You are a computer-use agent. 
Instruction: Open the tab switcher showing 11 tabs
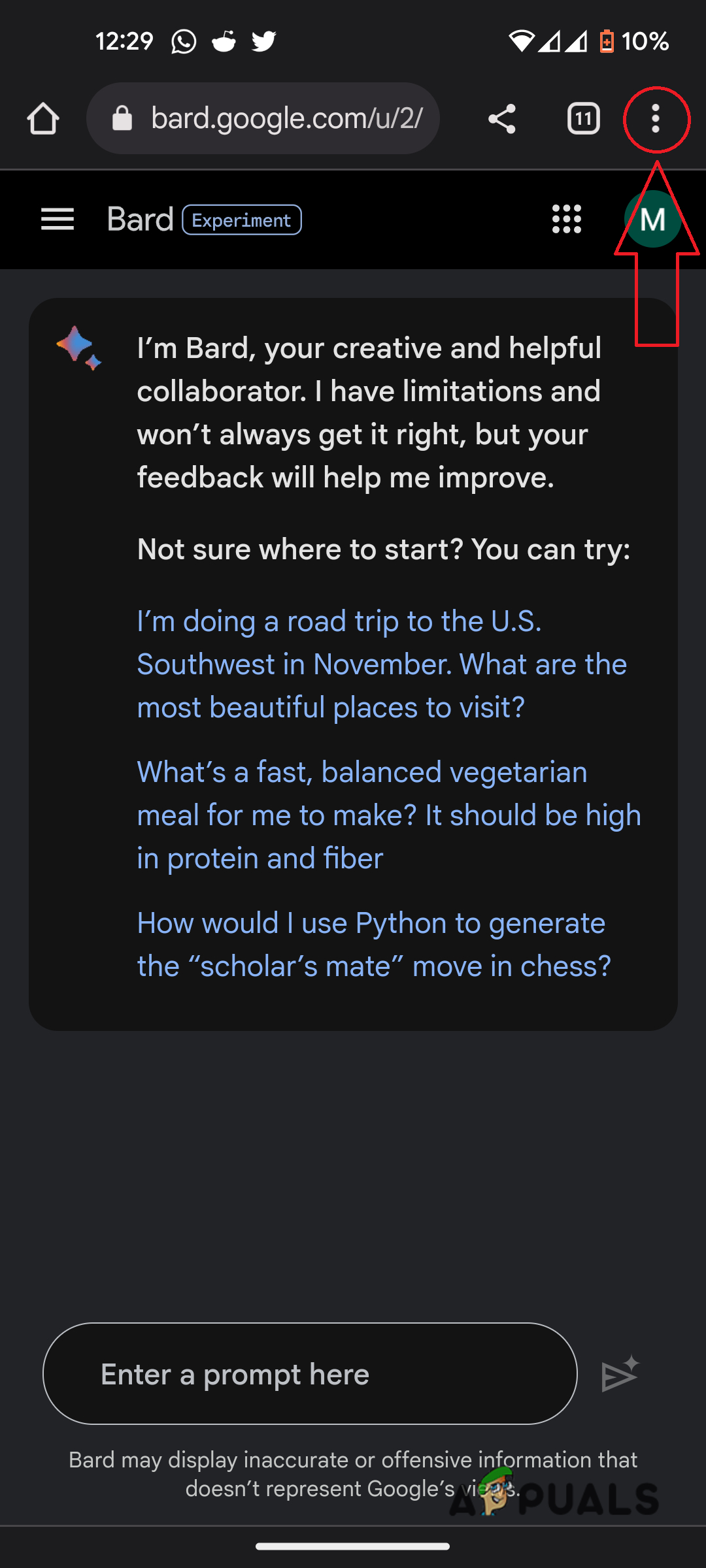583,119
